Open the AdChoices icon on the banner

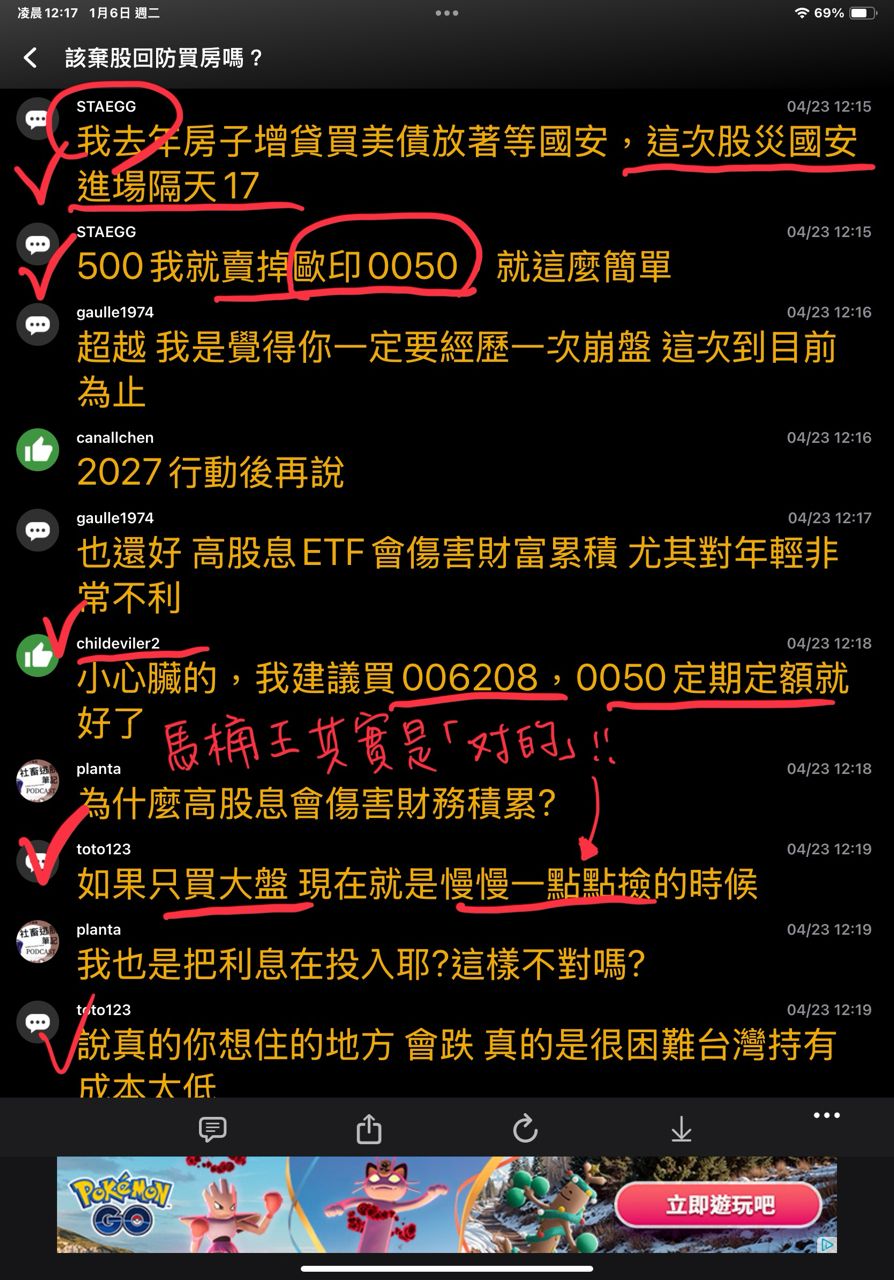[826, 1244]
